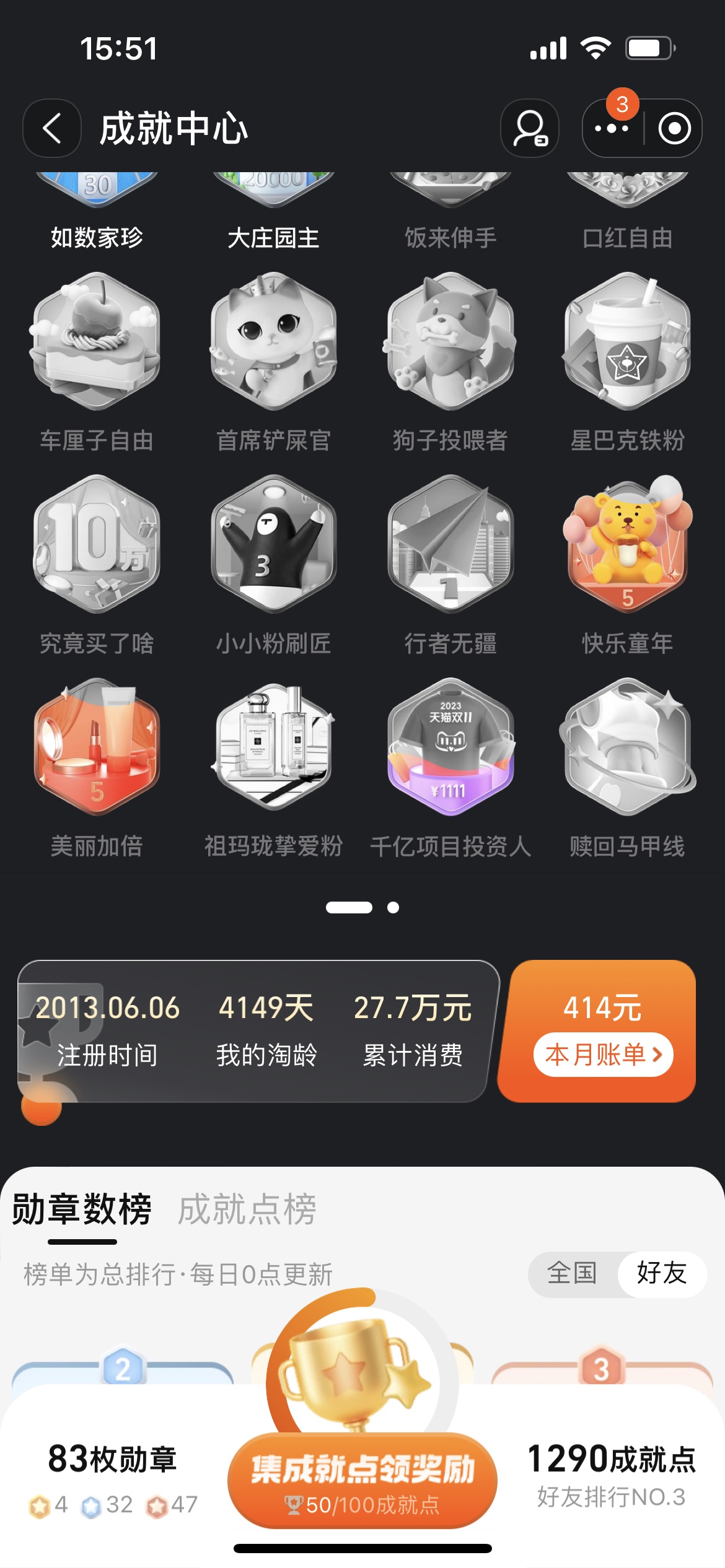View the 星巴克铁粉 badge
This screenshot has width=725, height=1568.
pos(628,362)
